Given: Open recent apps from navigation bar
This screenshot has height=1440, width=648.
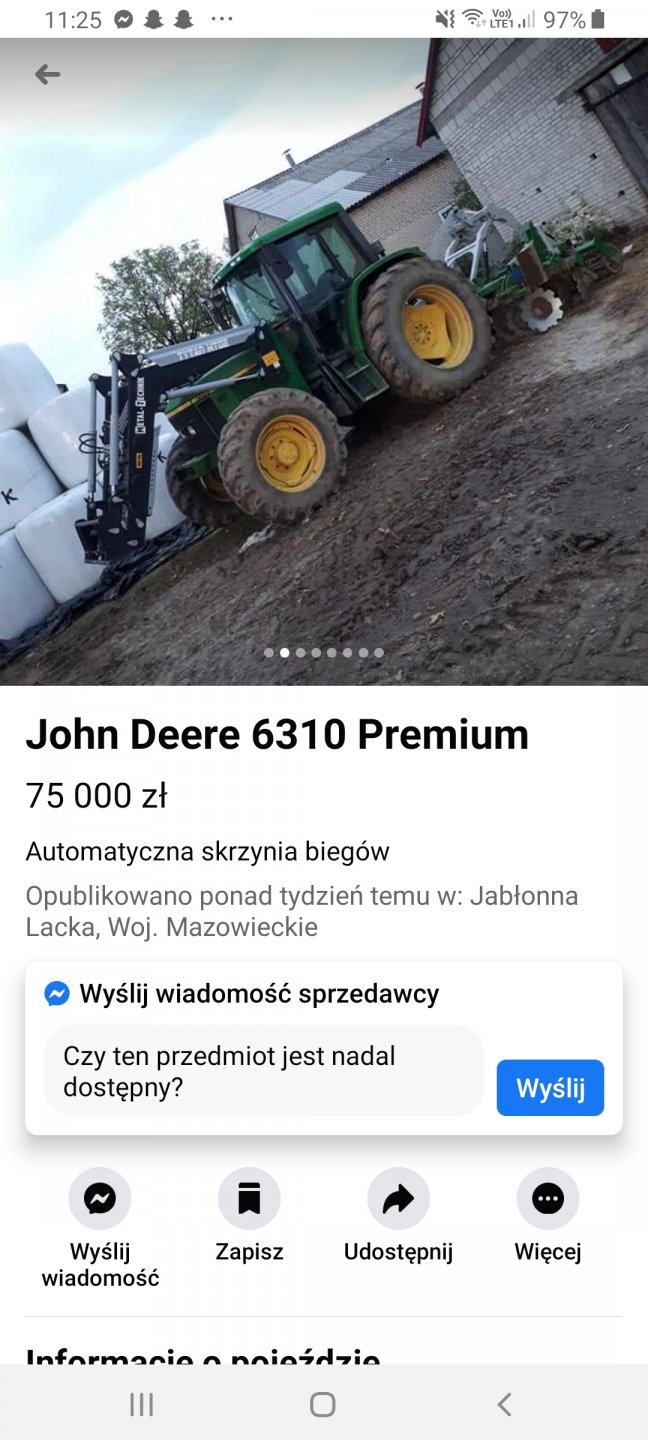Looking at the screenshot, I should (142, 1404).
